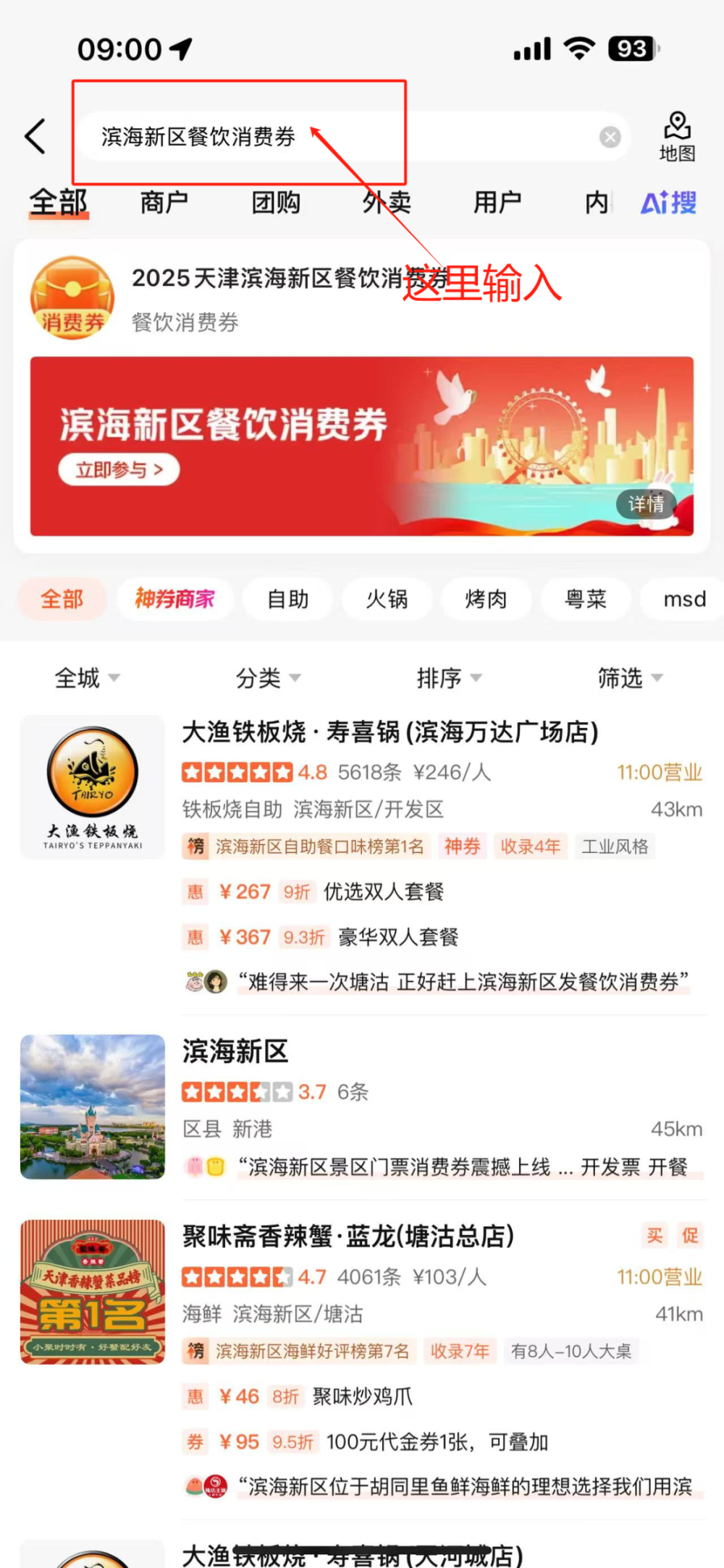
Task: Switch to the 团购 tab
Action: 275,203
